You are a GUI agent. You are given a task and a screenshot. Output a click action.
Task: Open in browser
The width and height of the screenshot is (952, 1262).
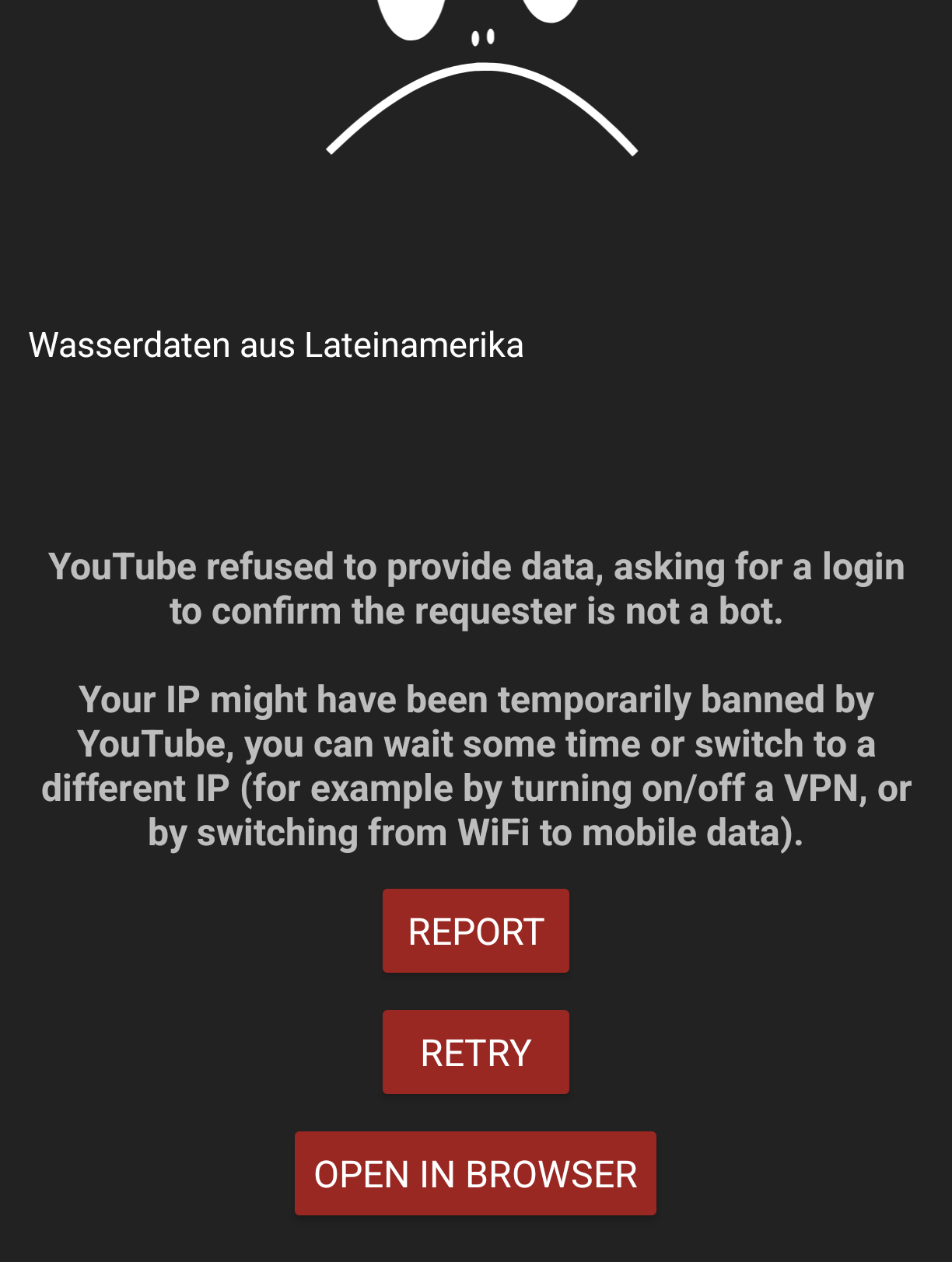475,1173
